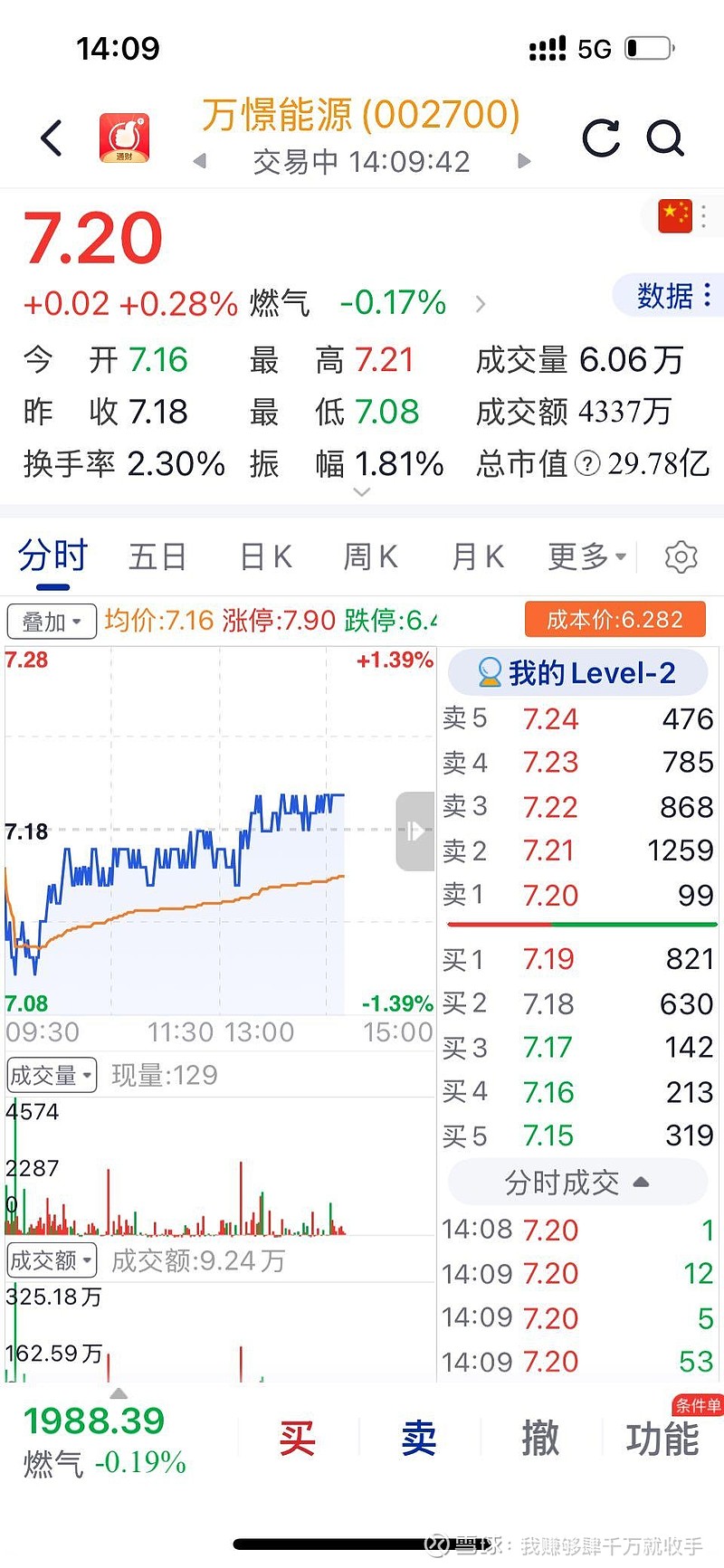Switch to the 日K daily chart tab
Viewport: 724px width, 1568px height.
(263, 557)
